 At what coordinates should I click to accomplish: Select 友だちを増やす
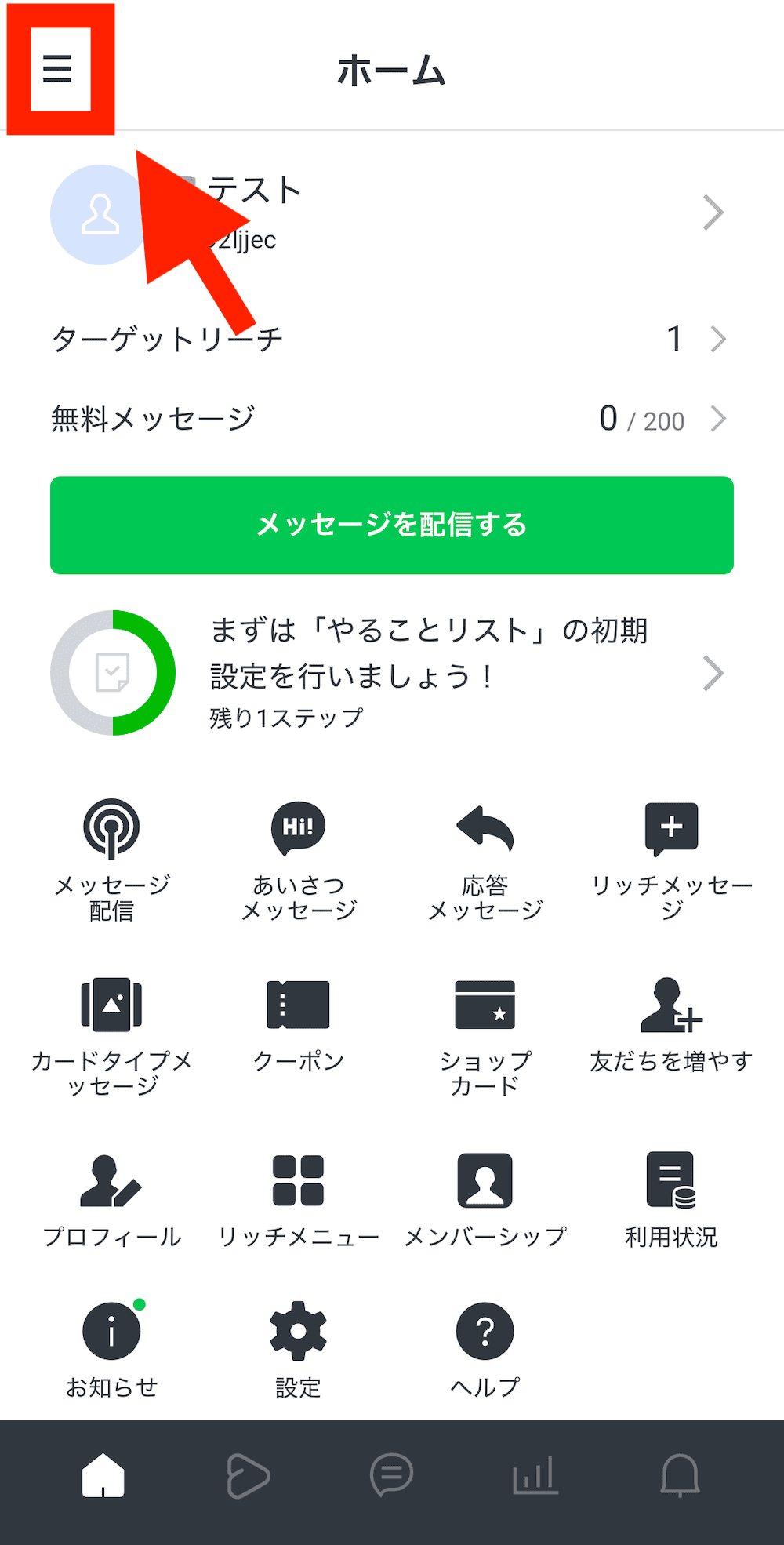point(672,1023)
